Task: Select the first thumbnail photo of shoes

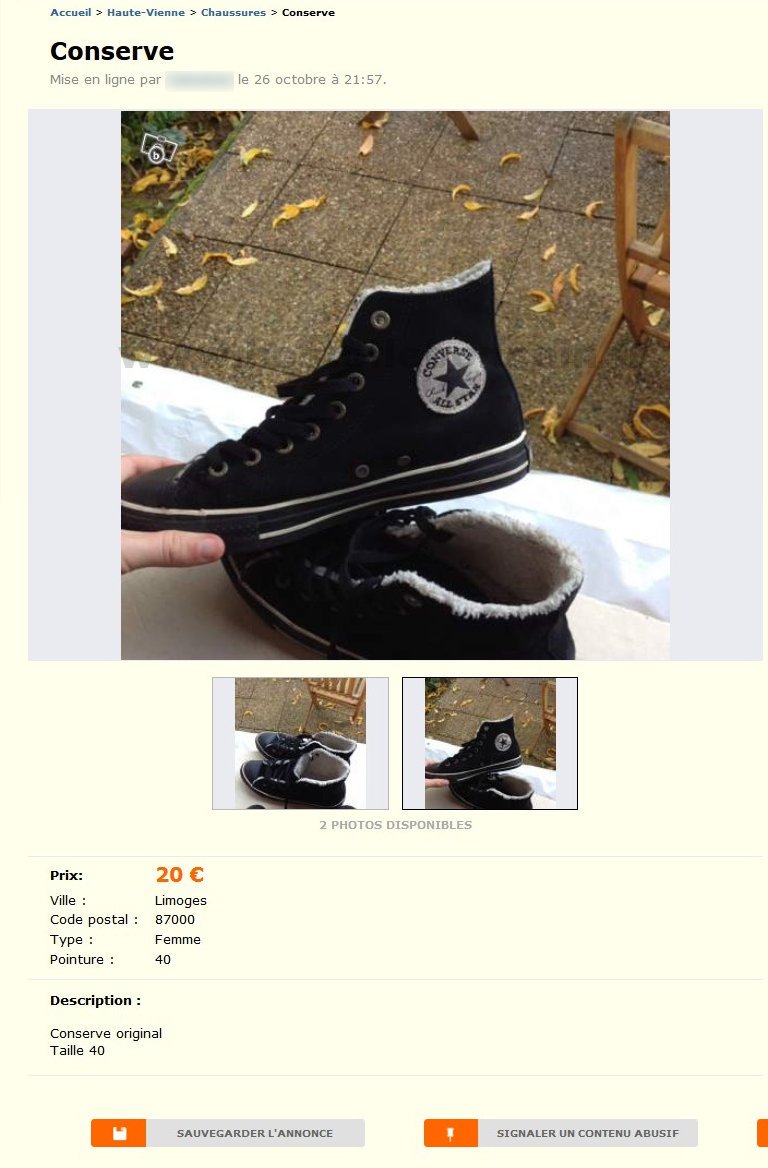Action: click(300, 743)
